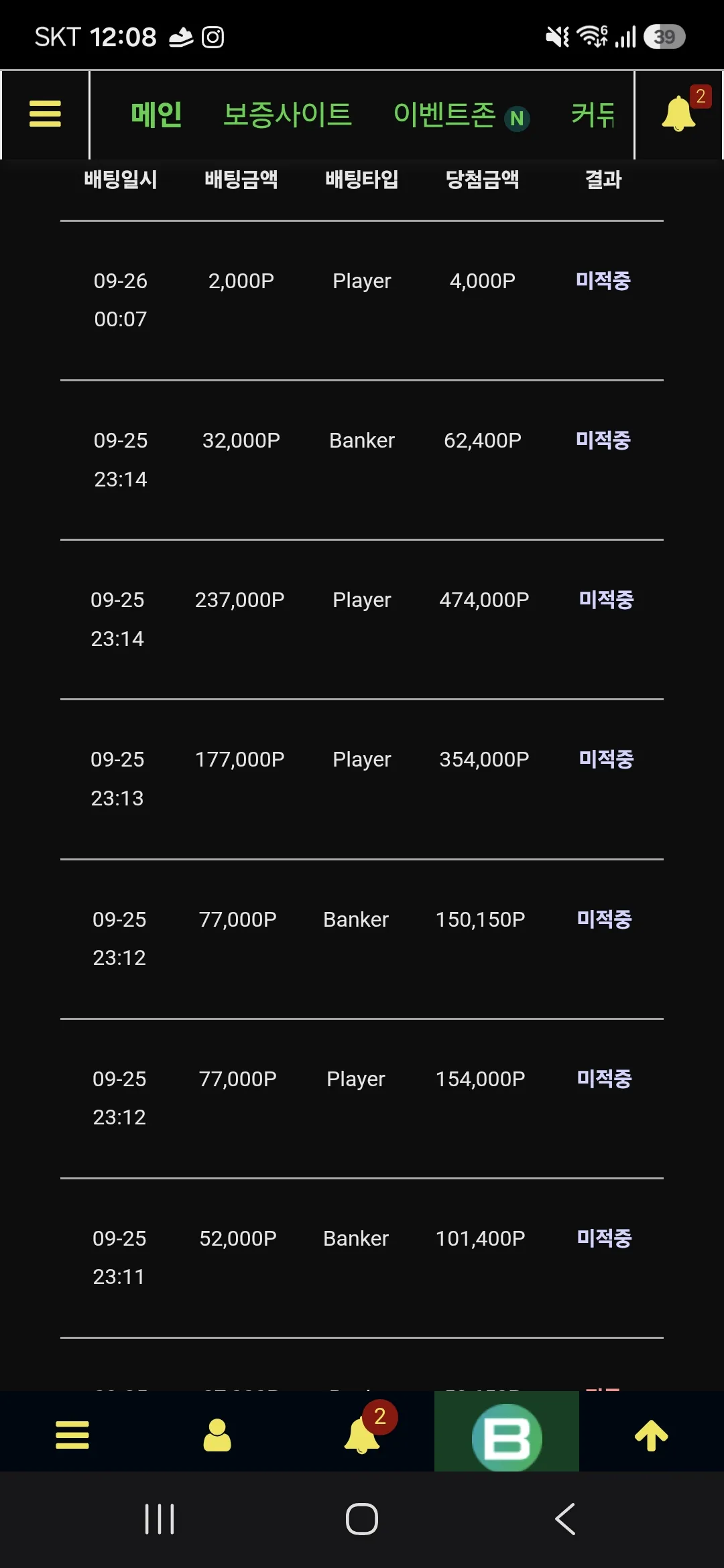Open the bottom bar hamburger menu

(x=72, y=1435)
